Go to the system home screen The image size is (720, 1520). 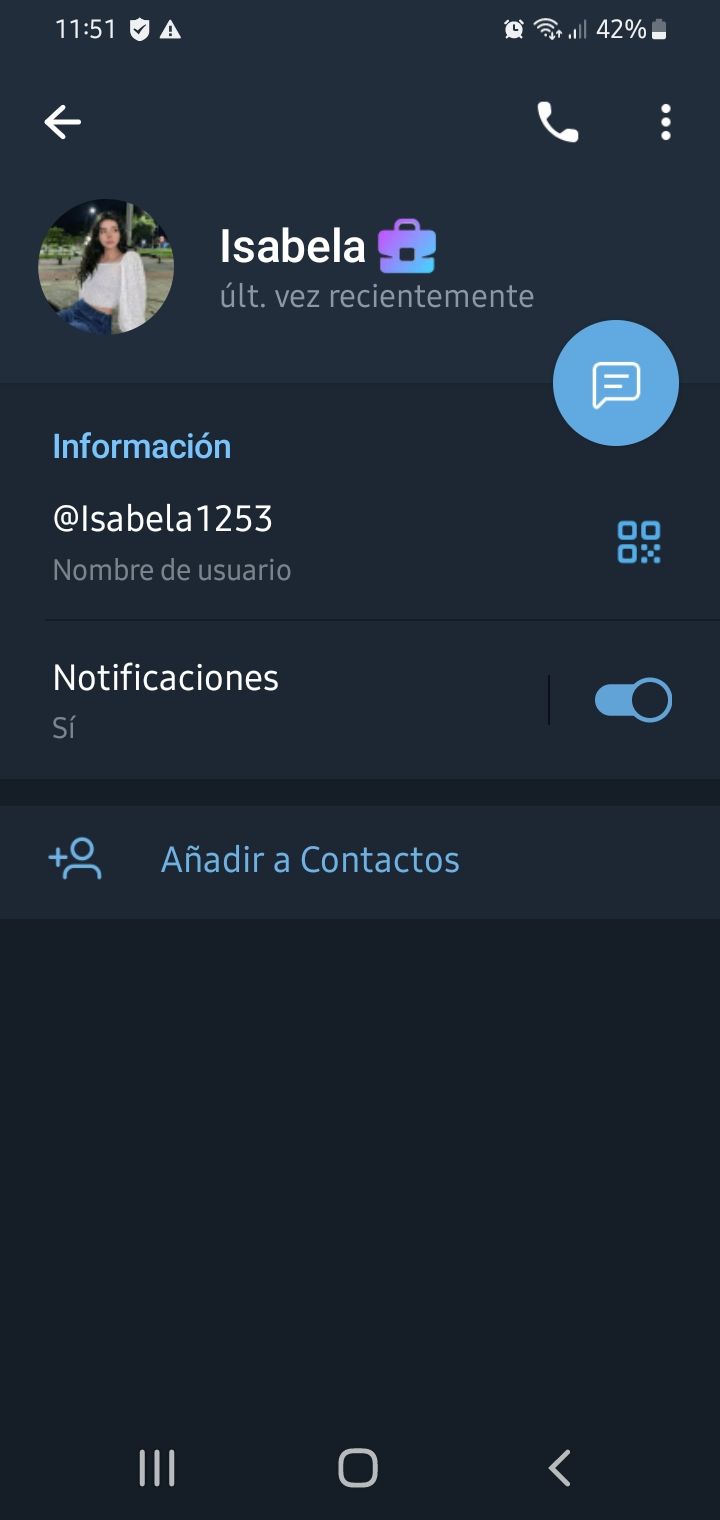pos(358,1468)
